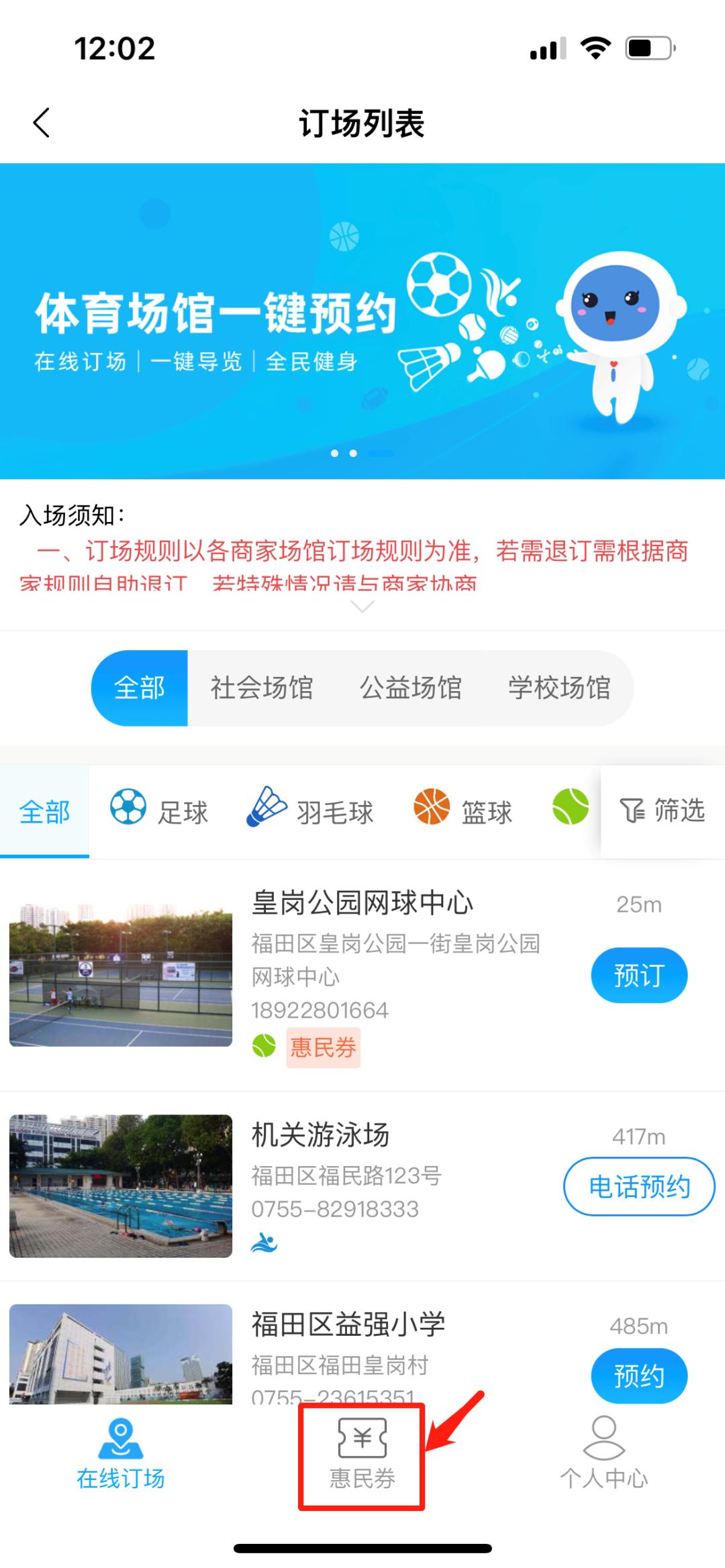Switch to the 社会场馆 tab
The height and width of the screenshot is (1568, 725).
pyautogui.click(x=261, y=688)
